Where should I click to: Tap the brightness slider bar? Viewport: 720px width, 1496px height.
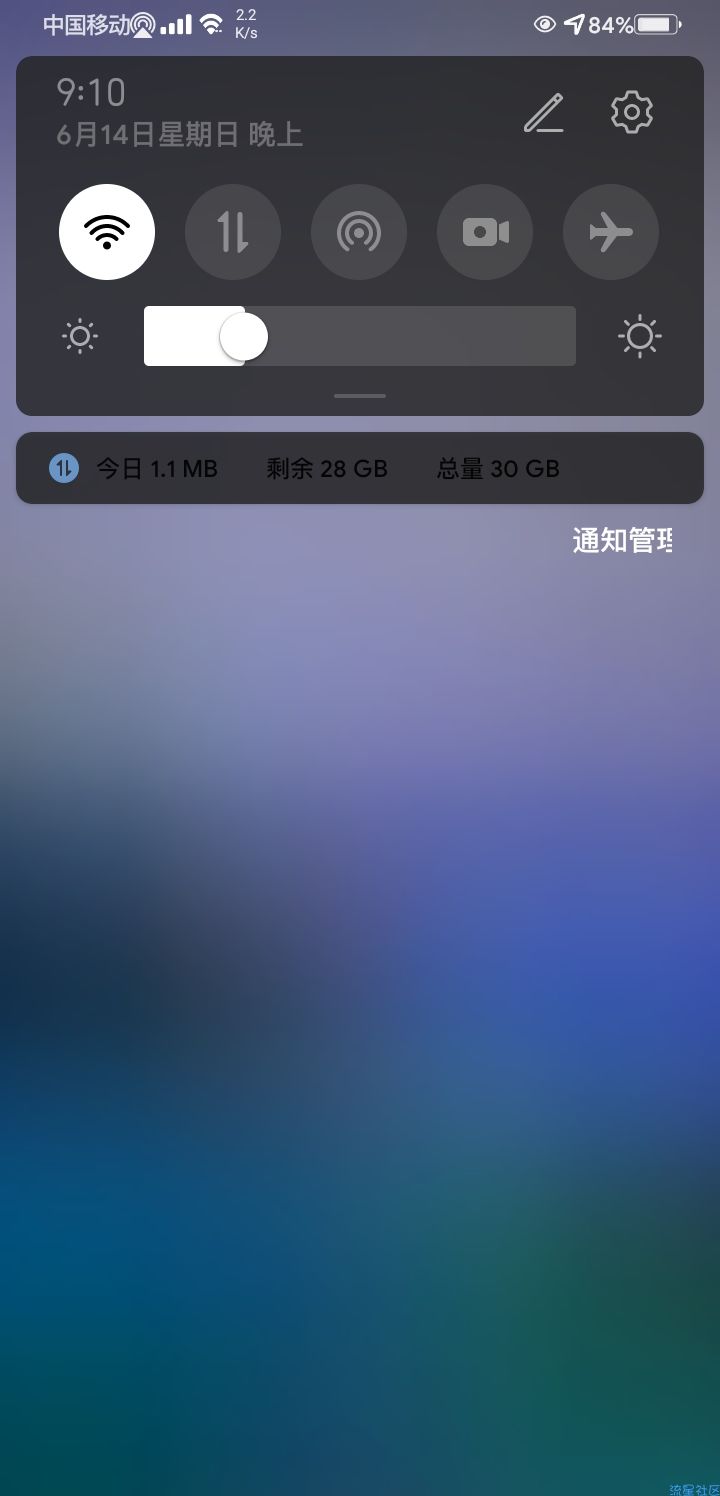360,336
